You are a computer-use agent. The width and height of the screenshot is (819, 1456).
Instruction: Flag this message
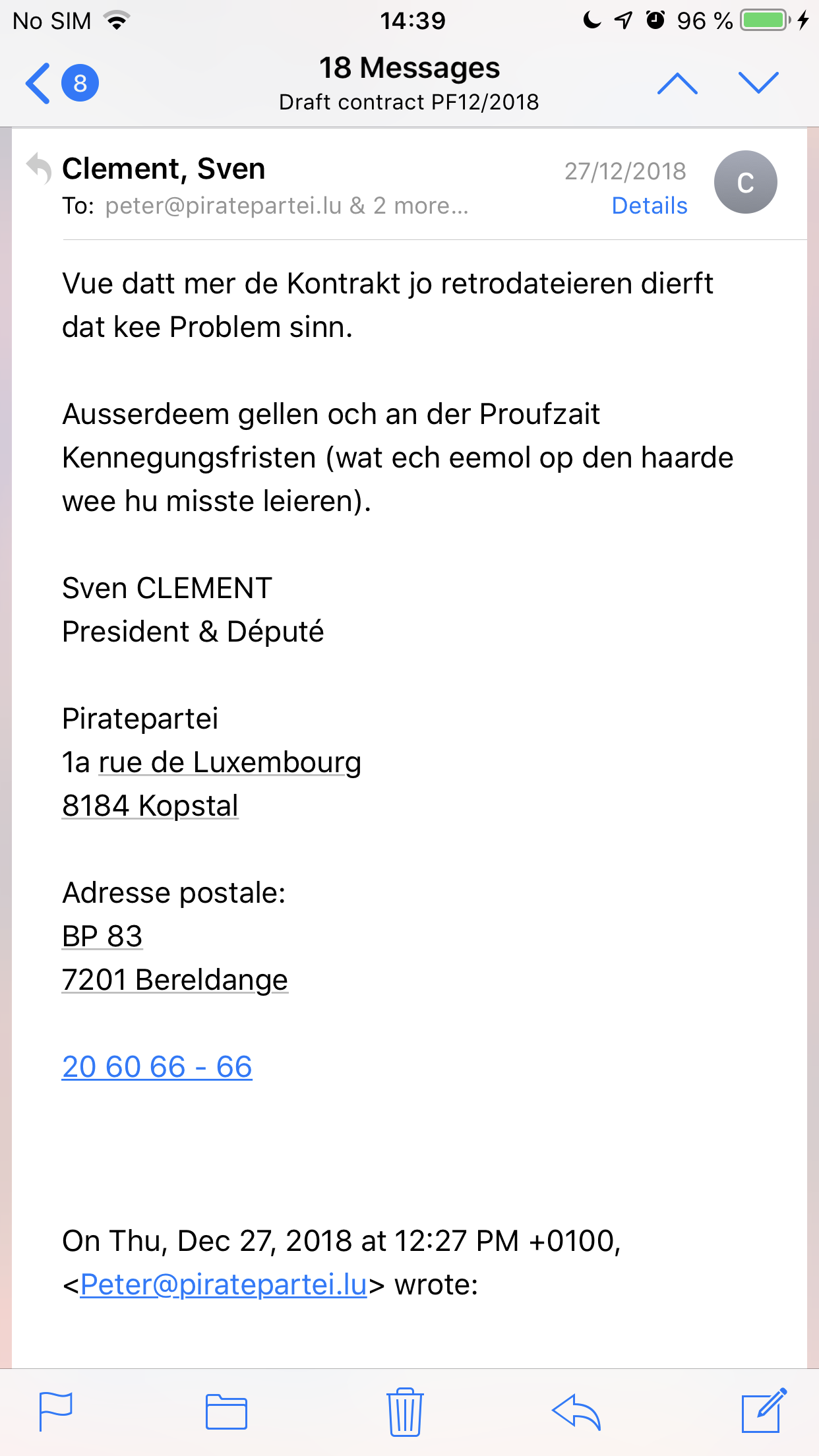(56, 1411)
